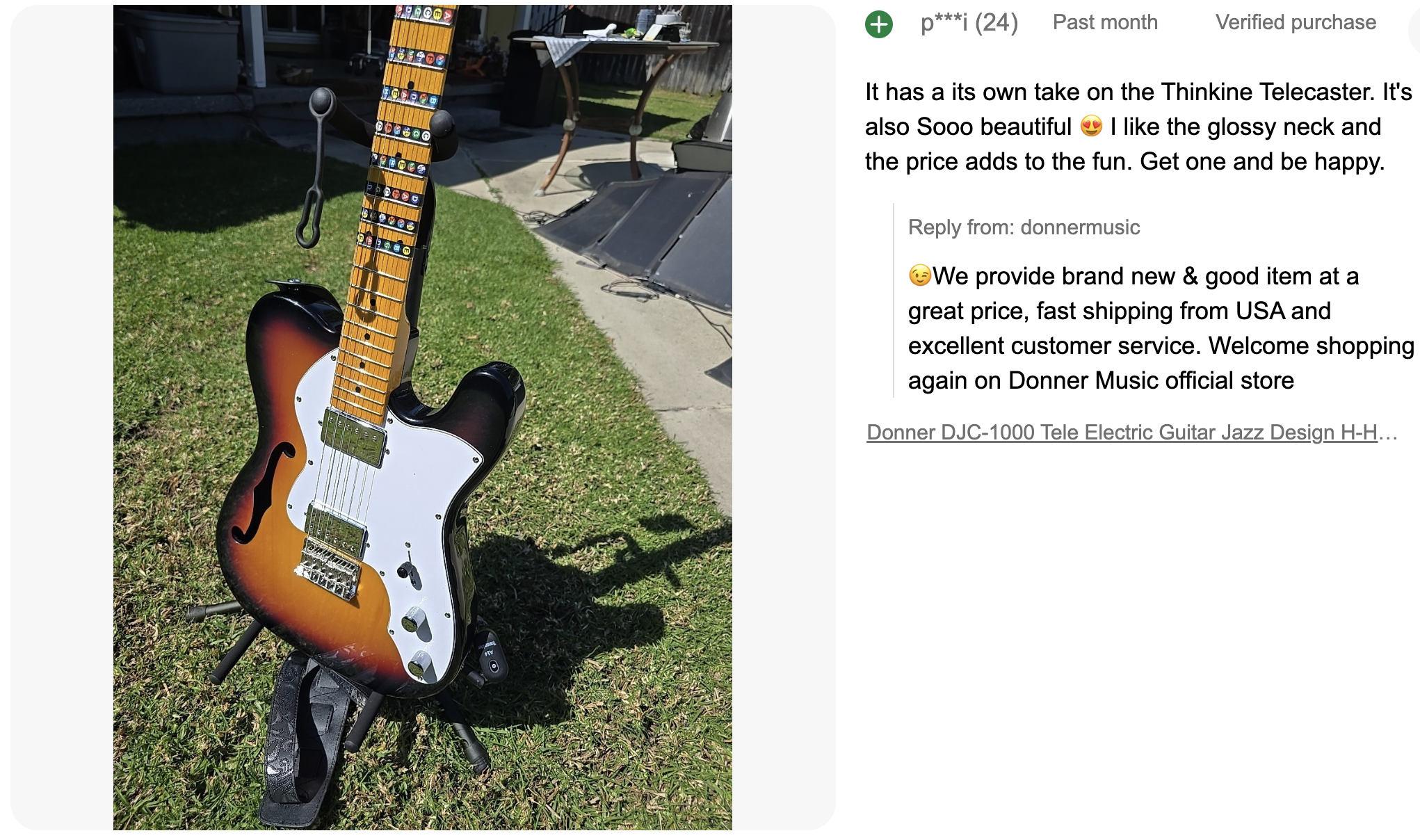
Task: Enlarge the reviewer's guitar photo
Action: click(422, 417)
